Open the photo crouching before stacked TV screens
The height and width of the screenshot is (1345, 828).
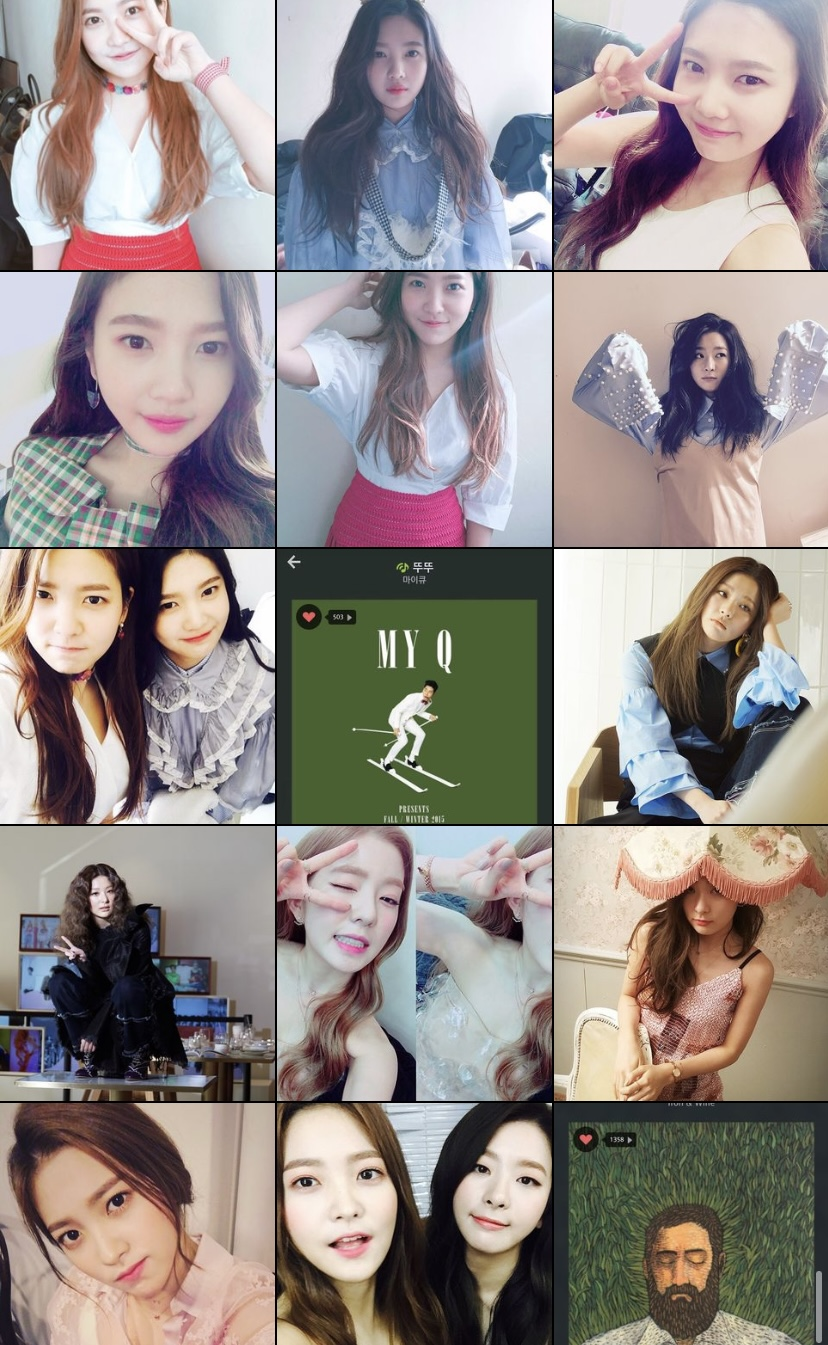click(137, 963)
